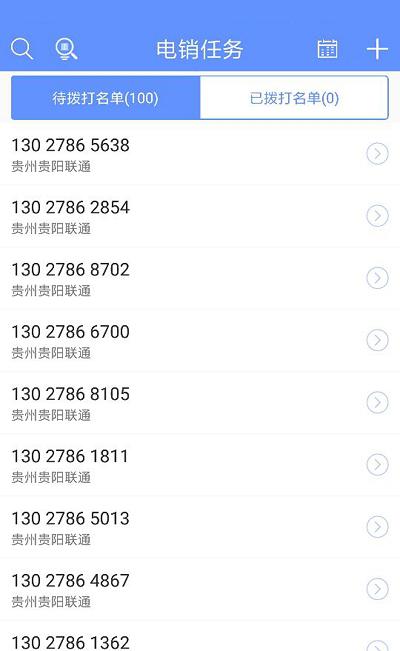Open the entry 130 2786 1362
Screen dimensions: 400x651
click(x=200, y=636)
